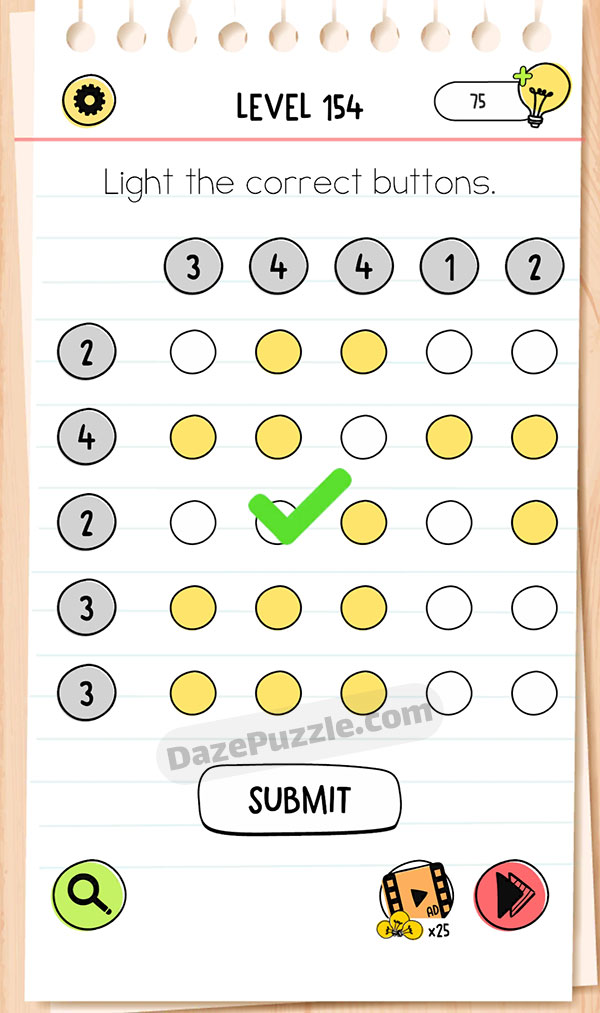Turn off the last button in second row
The height and width of the screenshot is (1013, 600).
pyautogui.click(x=534, y=437)
